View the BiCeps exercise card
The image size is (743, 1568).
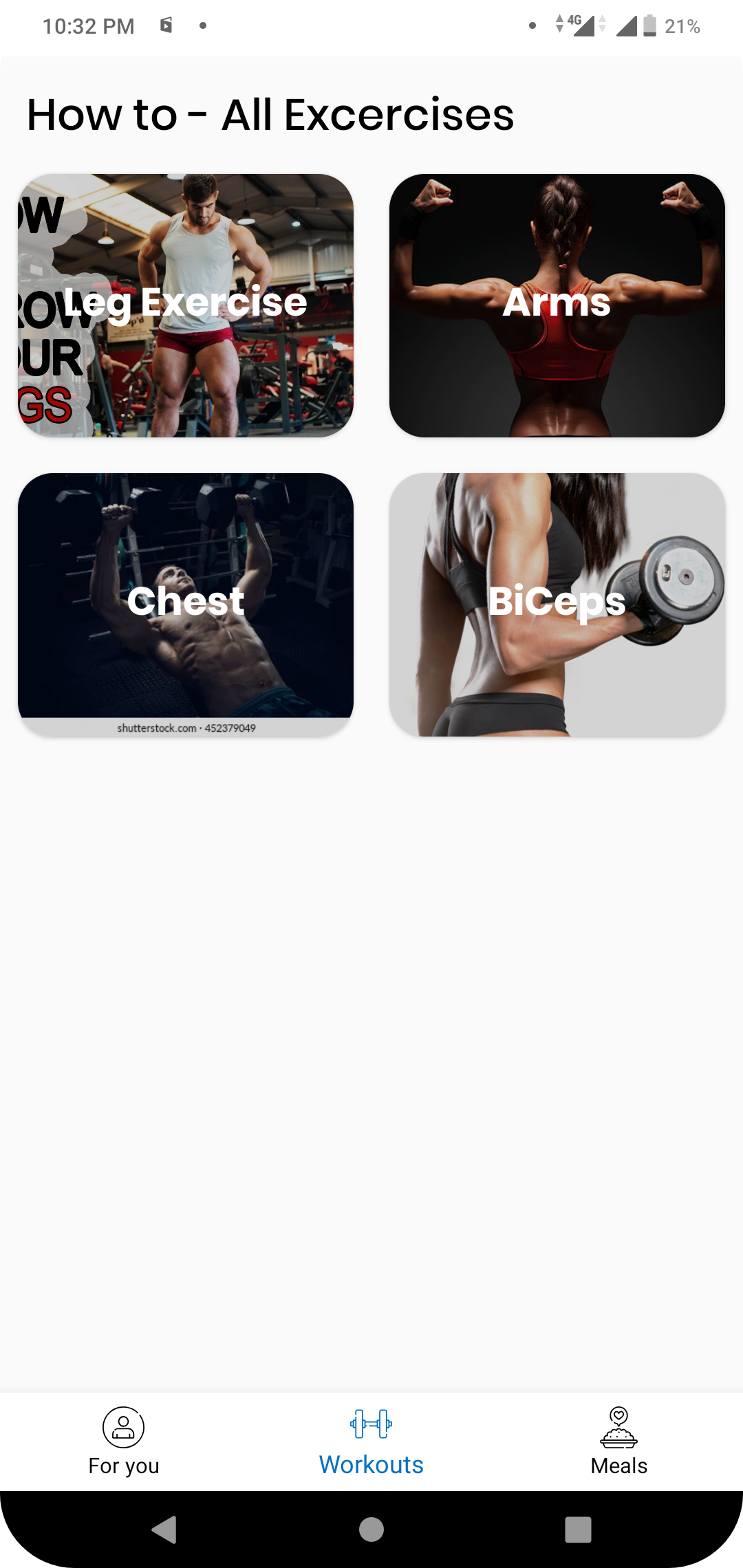(x=557, y=604)
